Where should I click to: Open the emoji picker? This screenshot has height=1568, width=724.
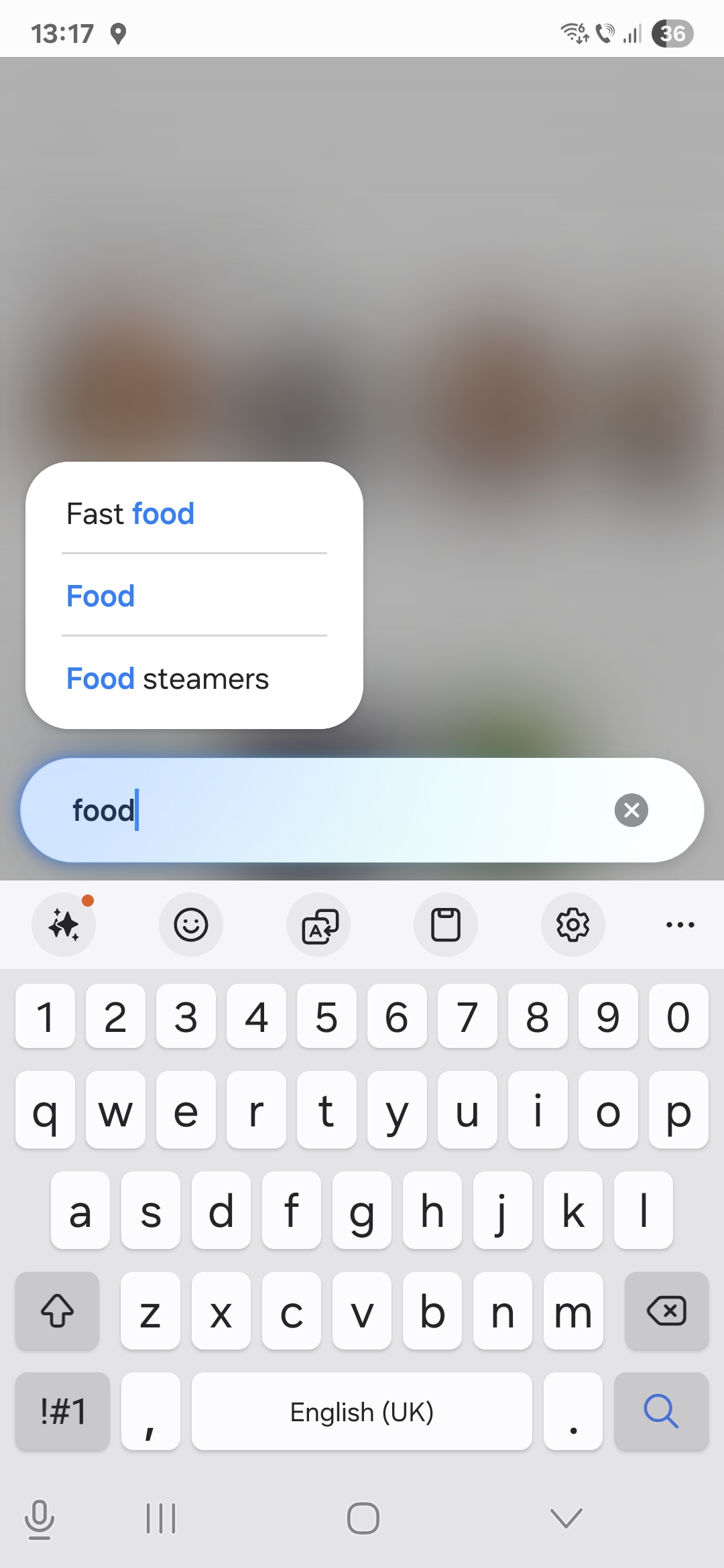(191, 925)
